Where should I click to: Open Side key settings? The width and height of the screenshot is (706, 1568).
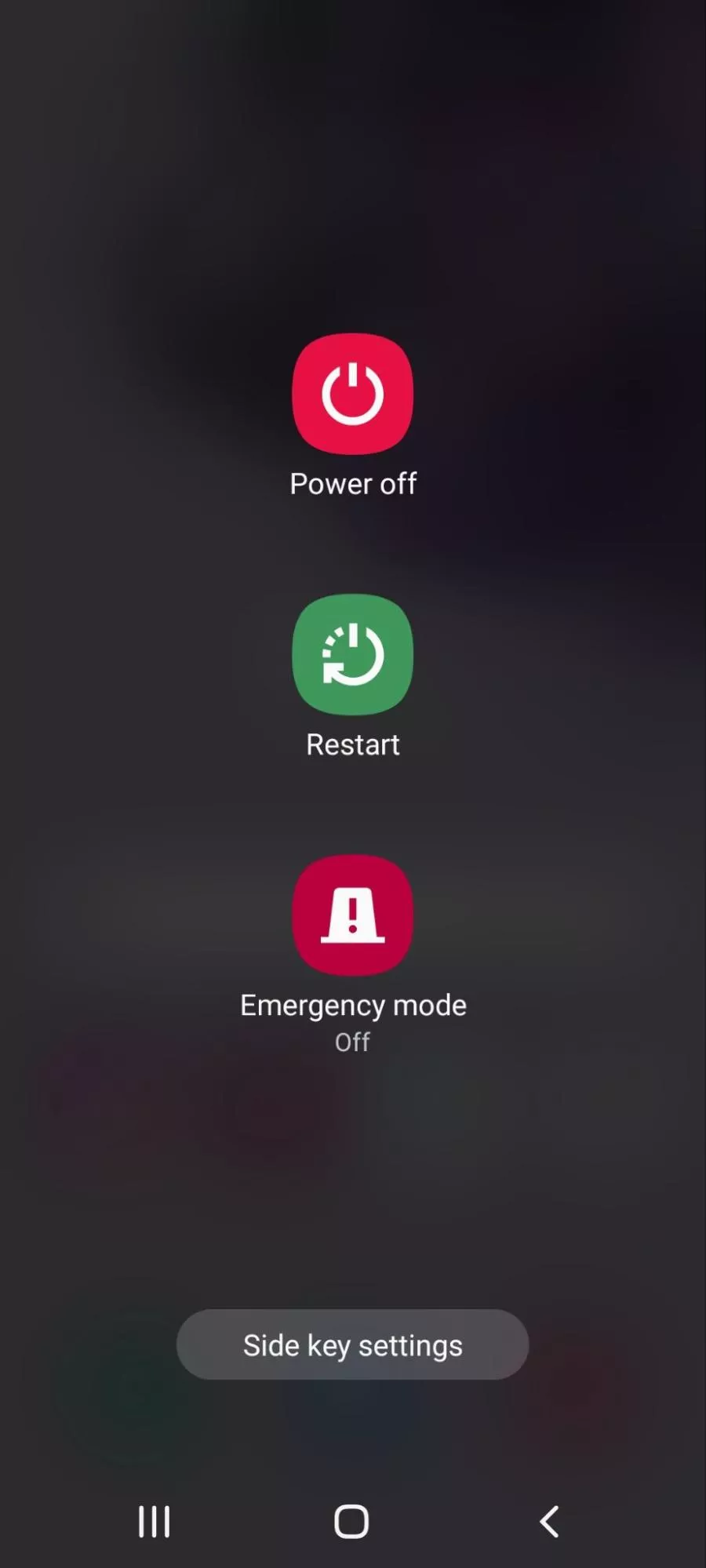[x=353, y=1344]
